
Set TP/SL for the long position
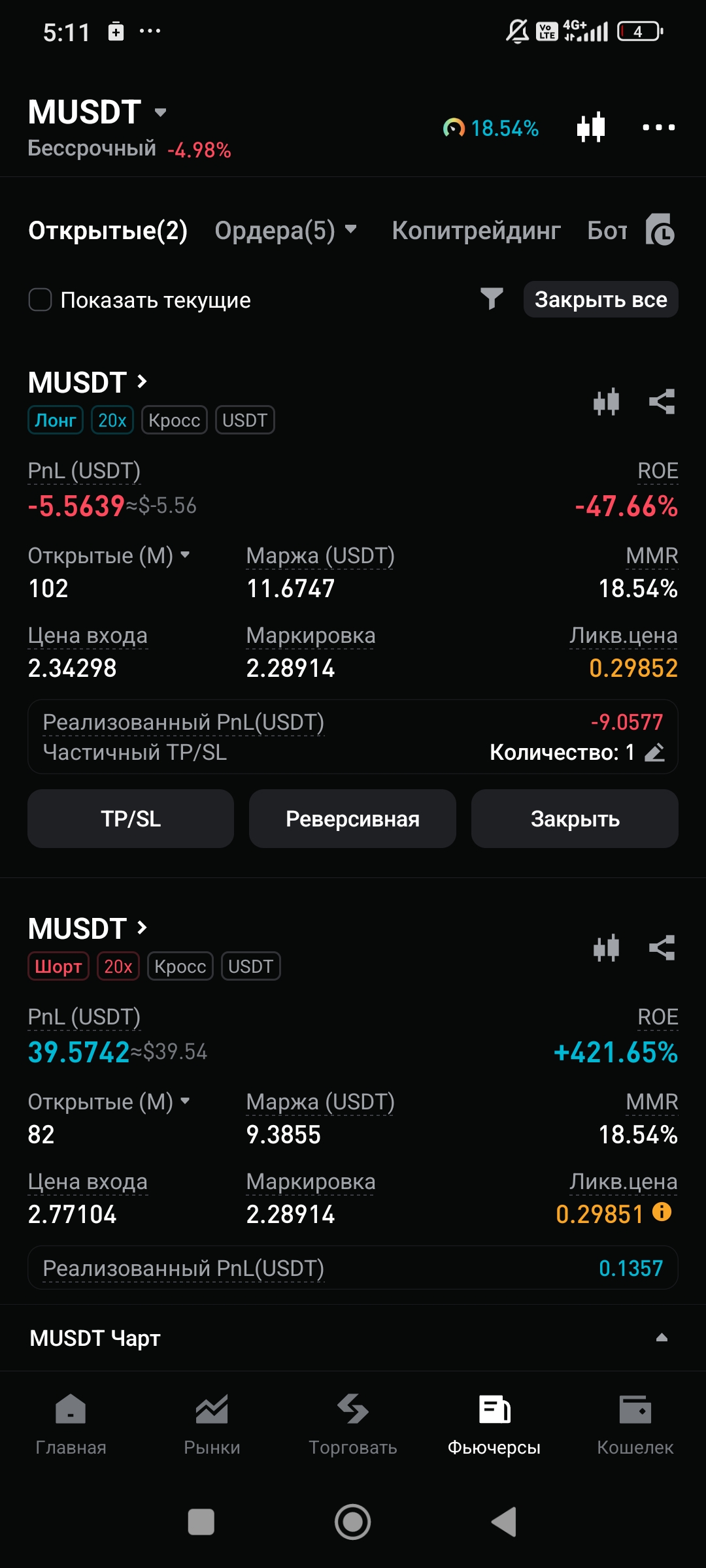pyautogui.click(x=131, y=819)
